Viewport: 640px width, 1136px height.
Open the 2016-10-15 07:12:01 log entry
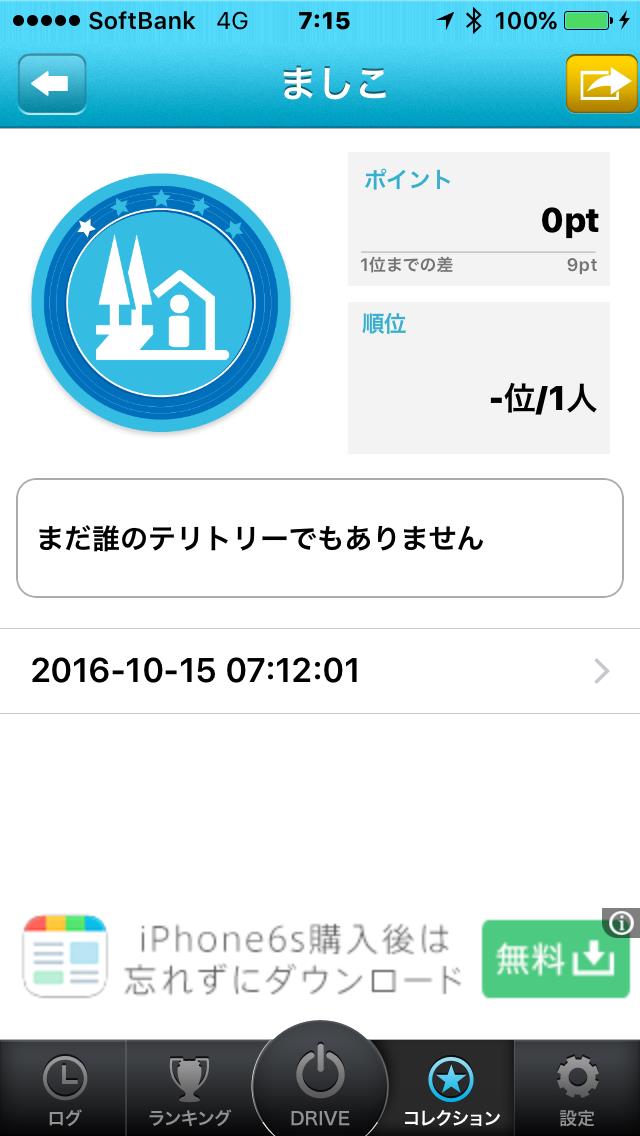320,671
